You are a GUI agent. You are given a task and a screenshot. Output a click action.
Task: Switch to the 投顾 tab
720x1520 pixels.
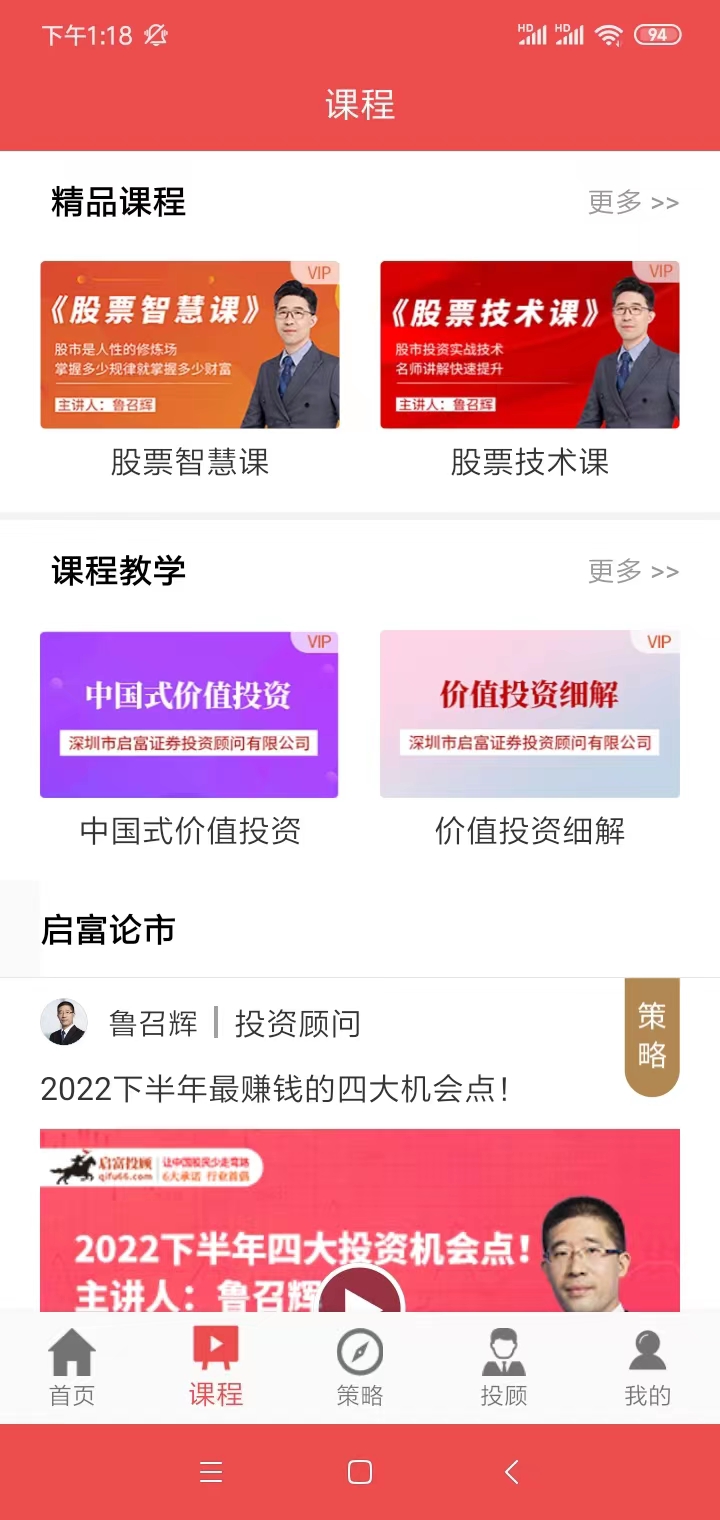(504, 1367)
